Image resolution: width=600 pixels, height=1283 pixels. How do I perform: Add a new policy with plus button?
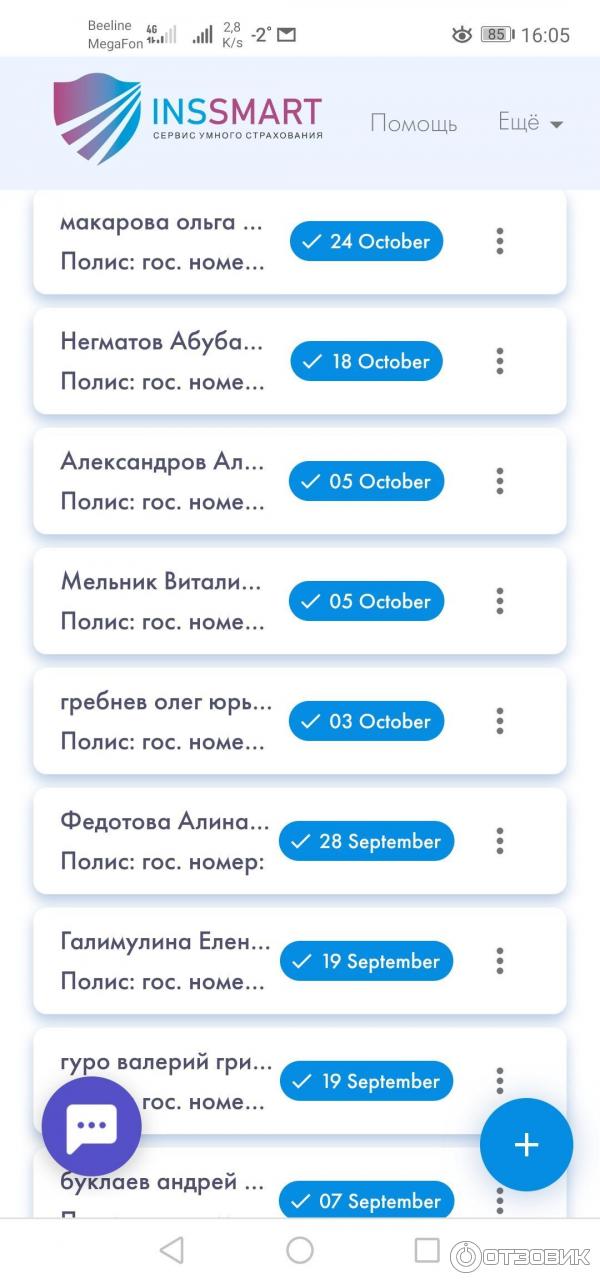[x=526, y=1145]
